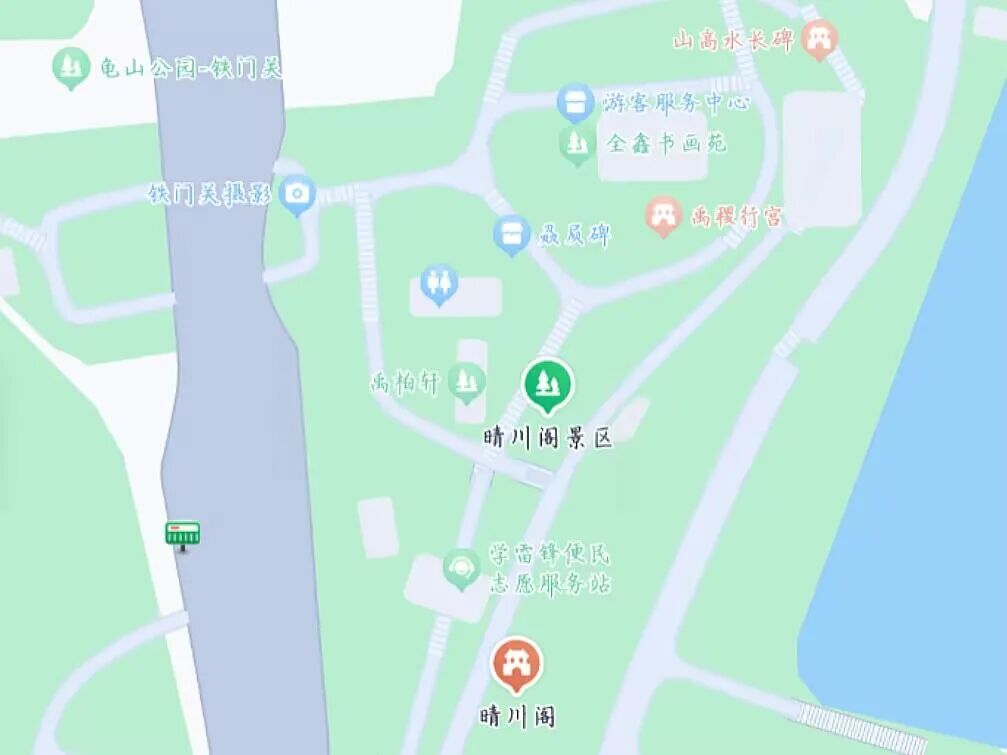Open the 铁门关摄影 camera marker

(297, 193)
